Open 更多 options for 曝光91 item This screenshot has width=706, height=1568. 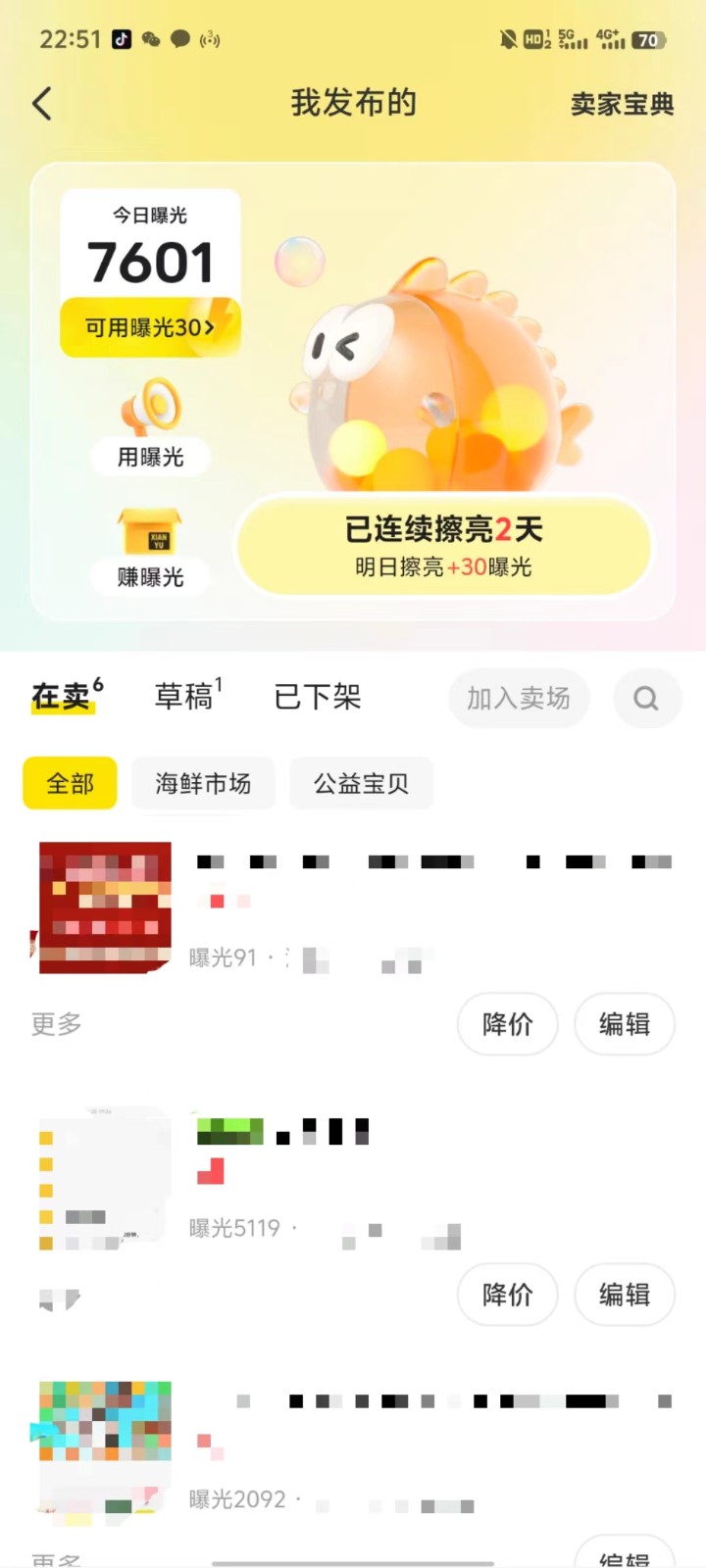[x=56, y=1024]
